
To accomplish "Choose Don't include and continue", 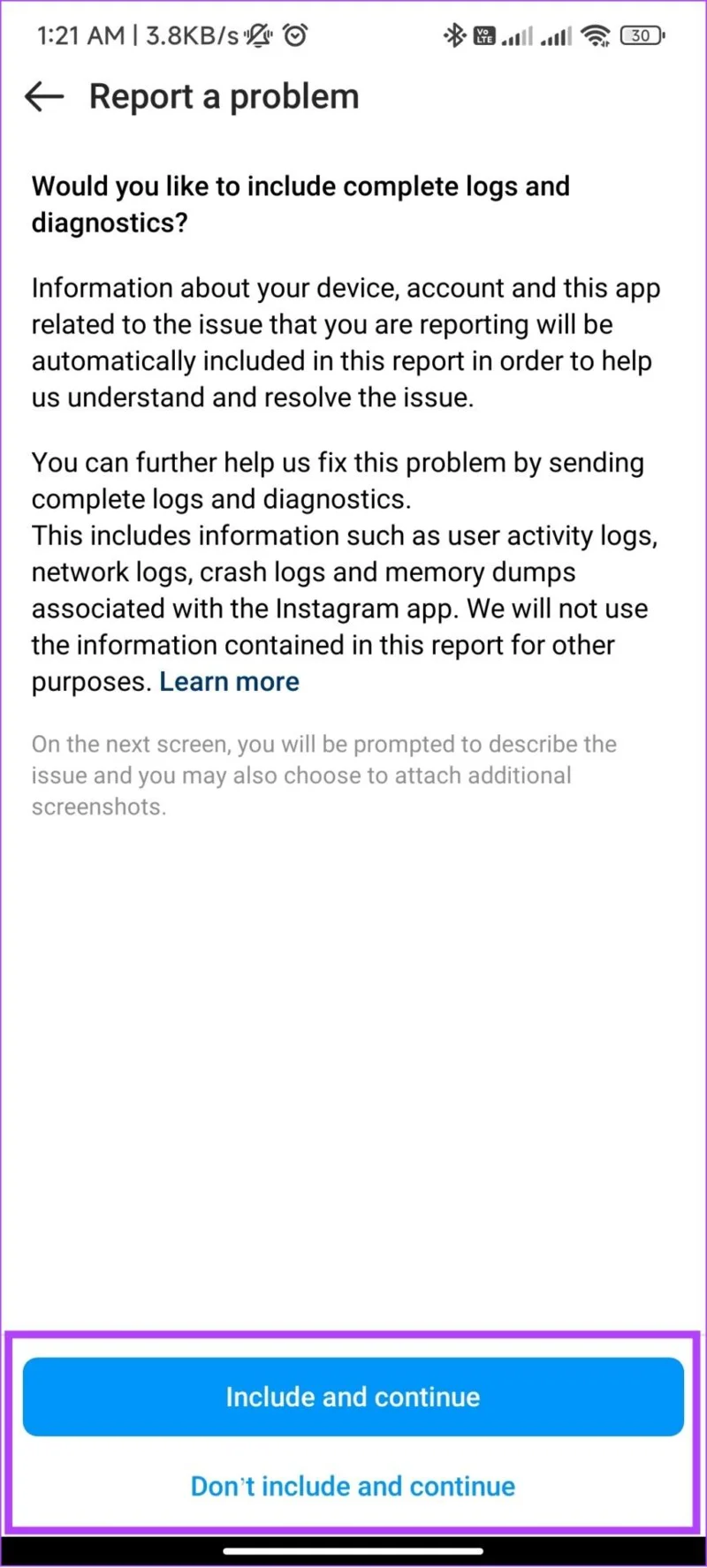I will 353,1486.
